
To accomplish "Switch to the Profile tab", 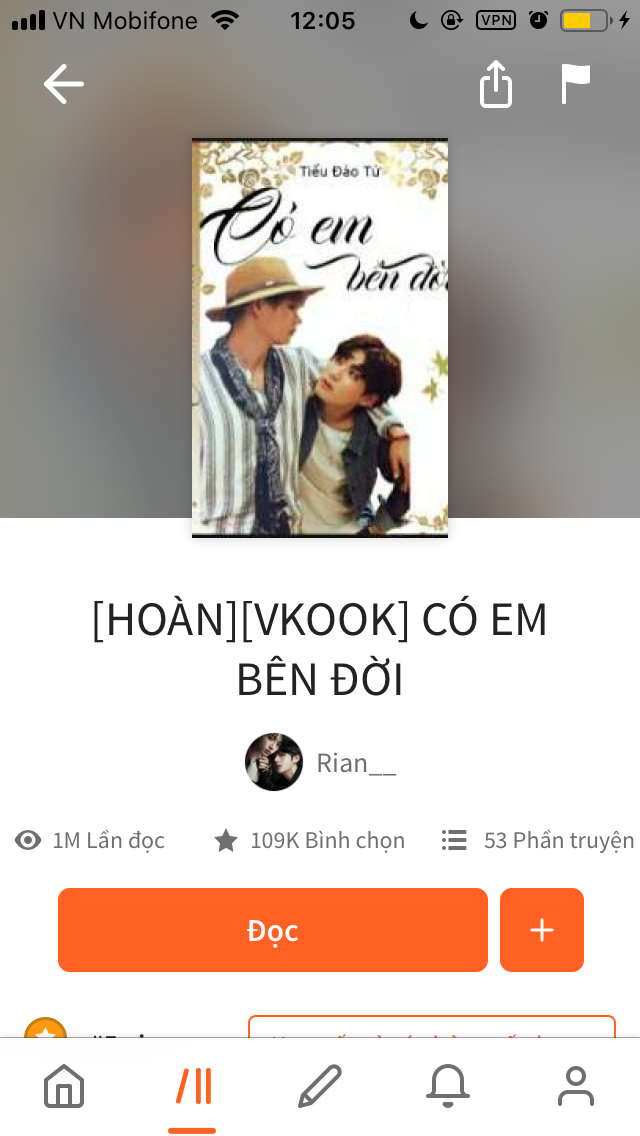I will [575, 1086].
